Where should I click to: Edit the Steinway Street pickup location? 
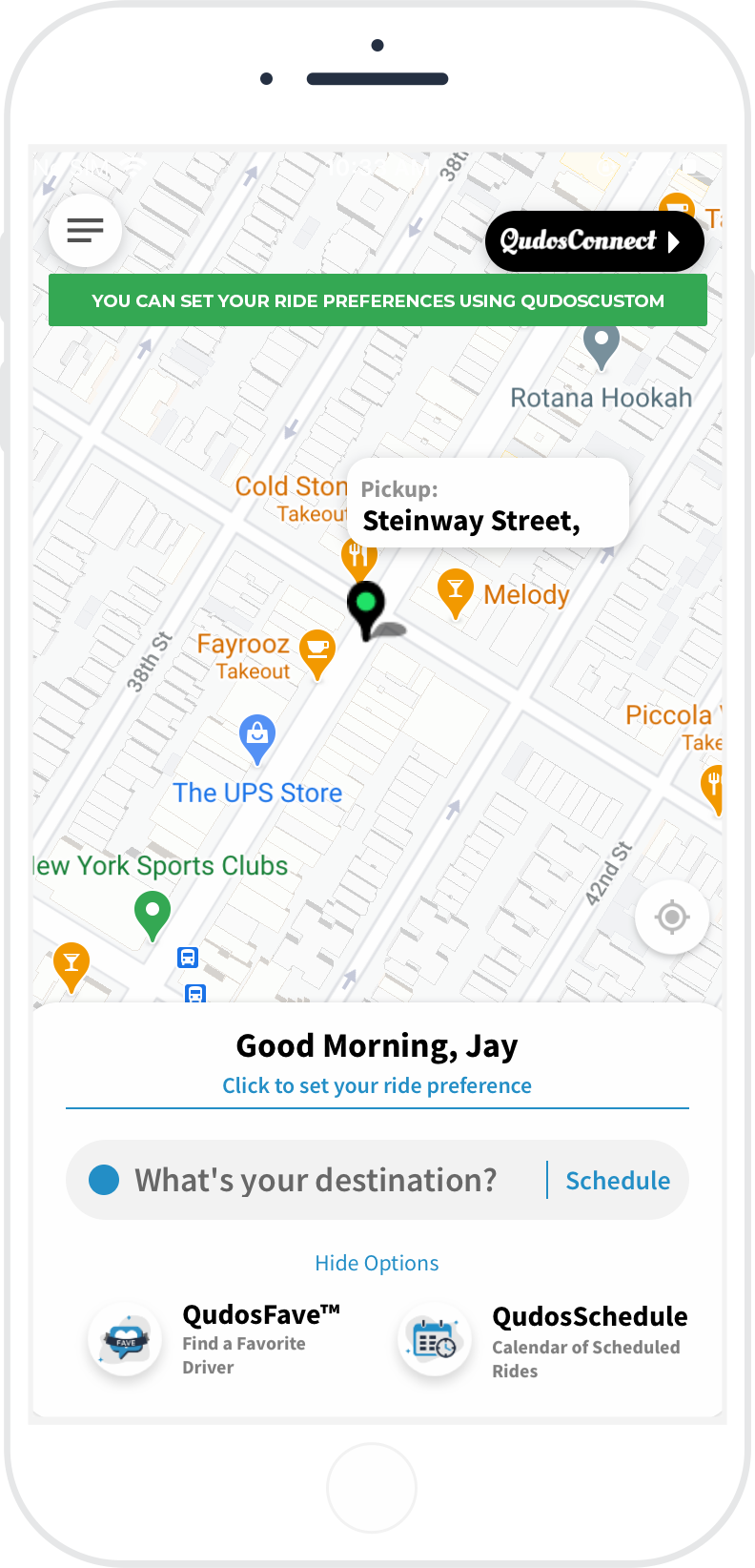487,505
